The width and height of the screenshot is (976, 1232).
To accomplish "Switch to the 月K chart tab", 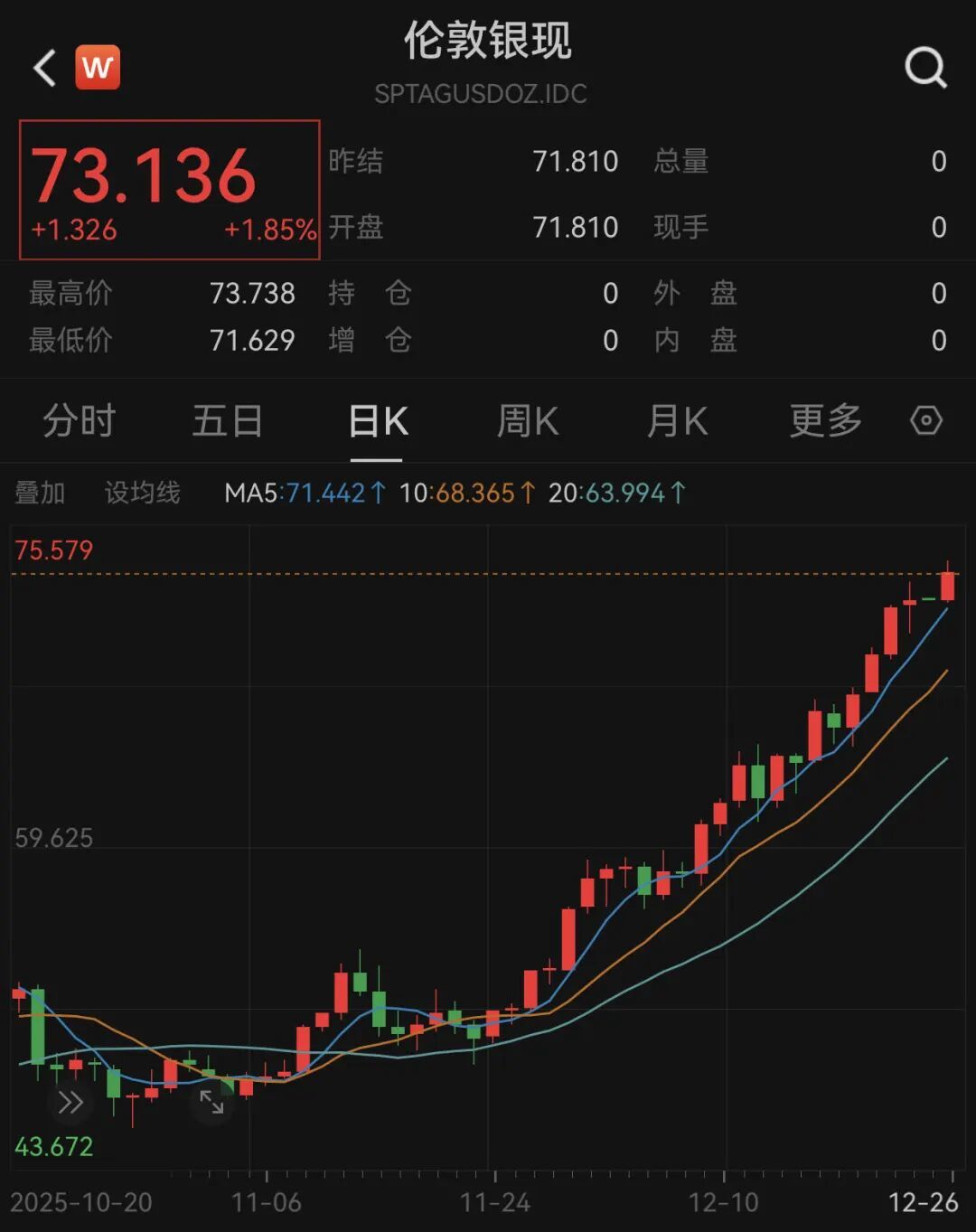I will pos(677,421).
